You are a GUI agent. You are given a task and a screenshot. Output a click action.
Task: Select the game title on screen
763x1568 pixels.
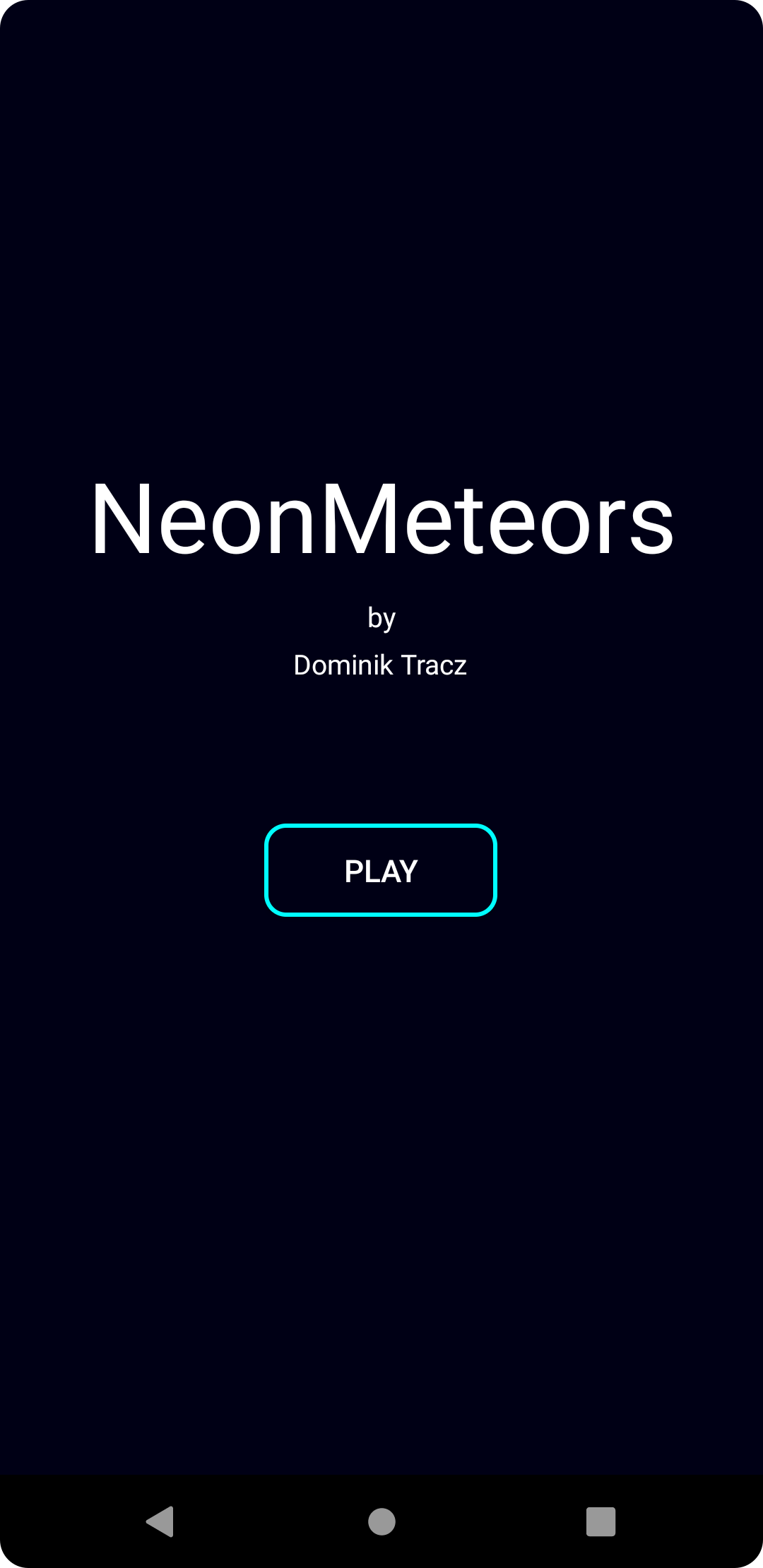pos(381,519)
